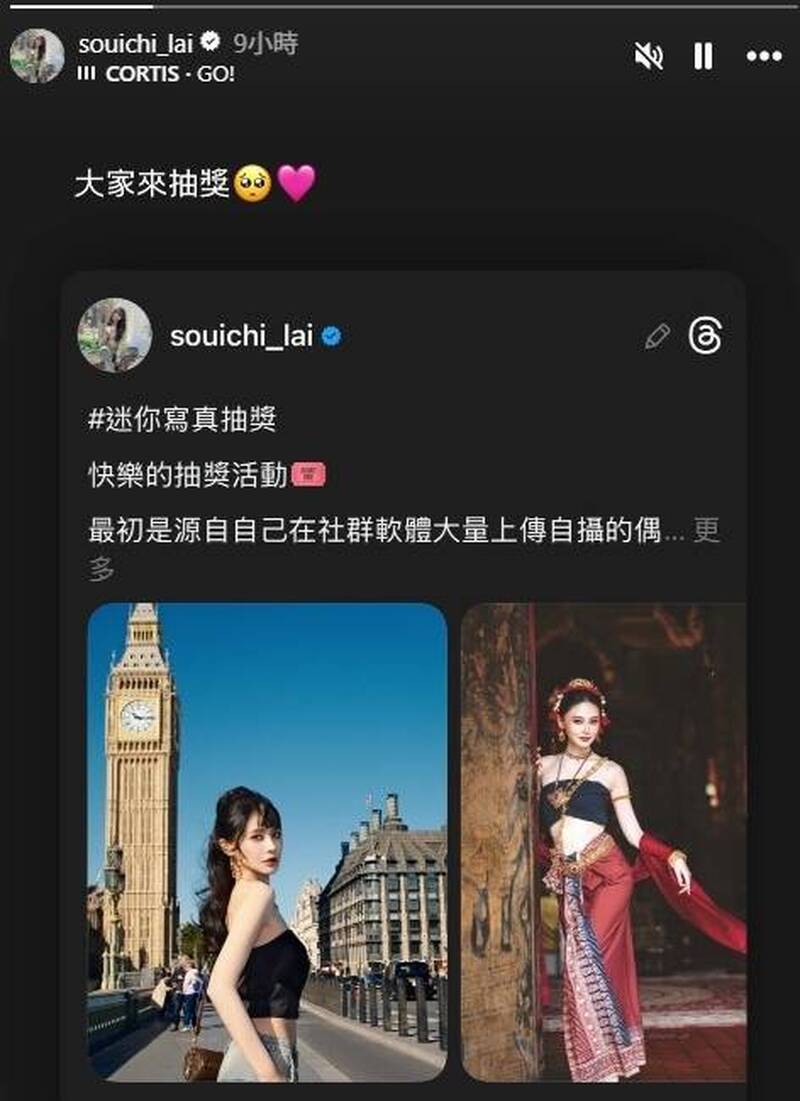
Task: Open the shared Threads post card
Action: 403,480
